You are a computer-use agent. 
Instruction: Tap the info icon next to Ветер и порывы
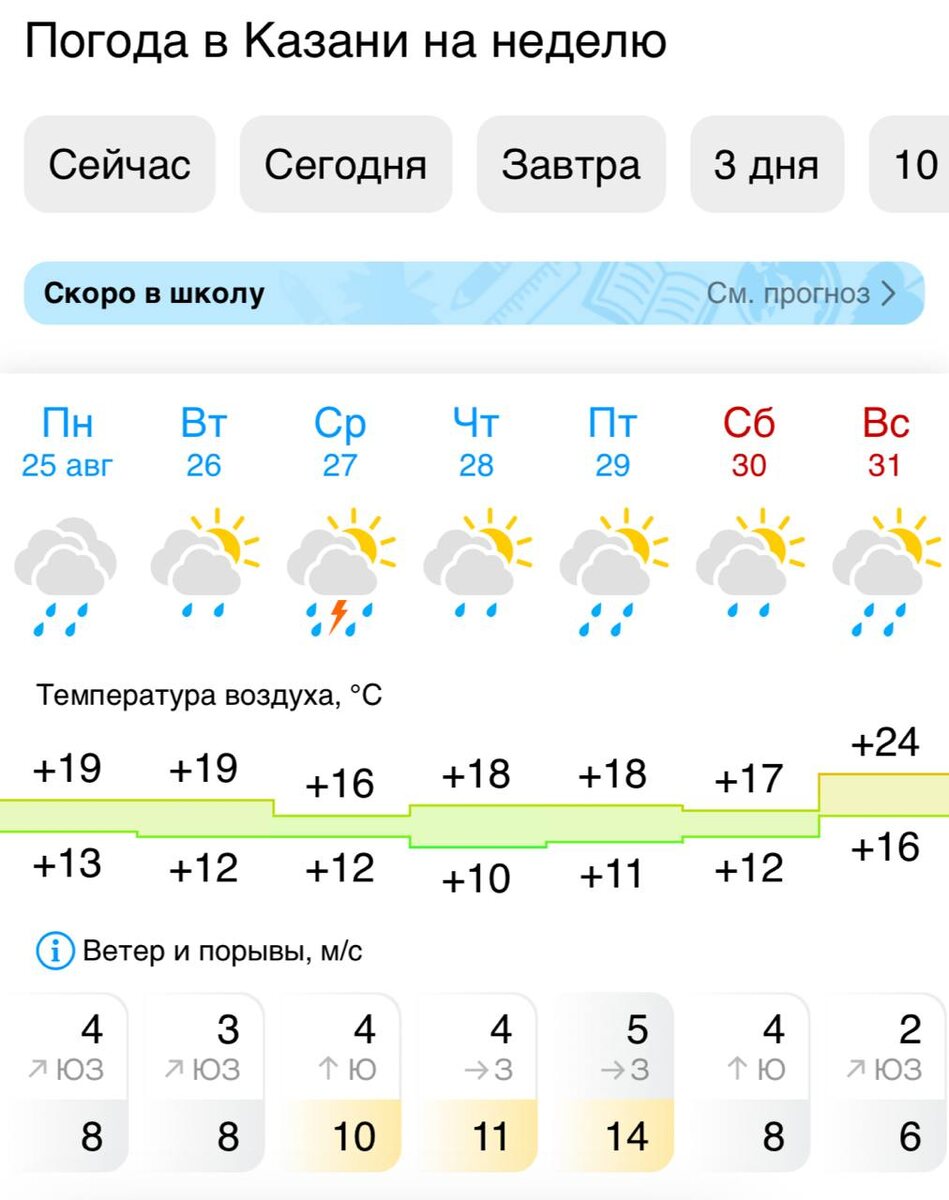pos(56,950)
